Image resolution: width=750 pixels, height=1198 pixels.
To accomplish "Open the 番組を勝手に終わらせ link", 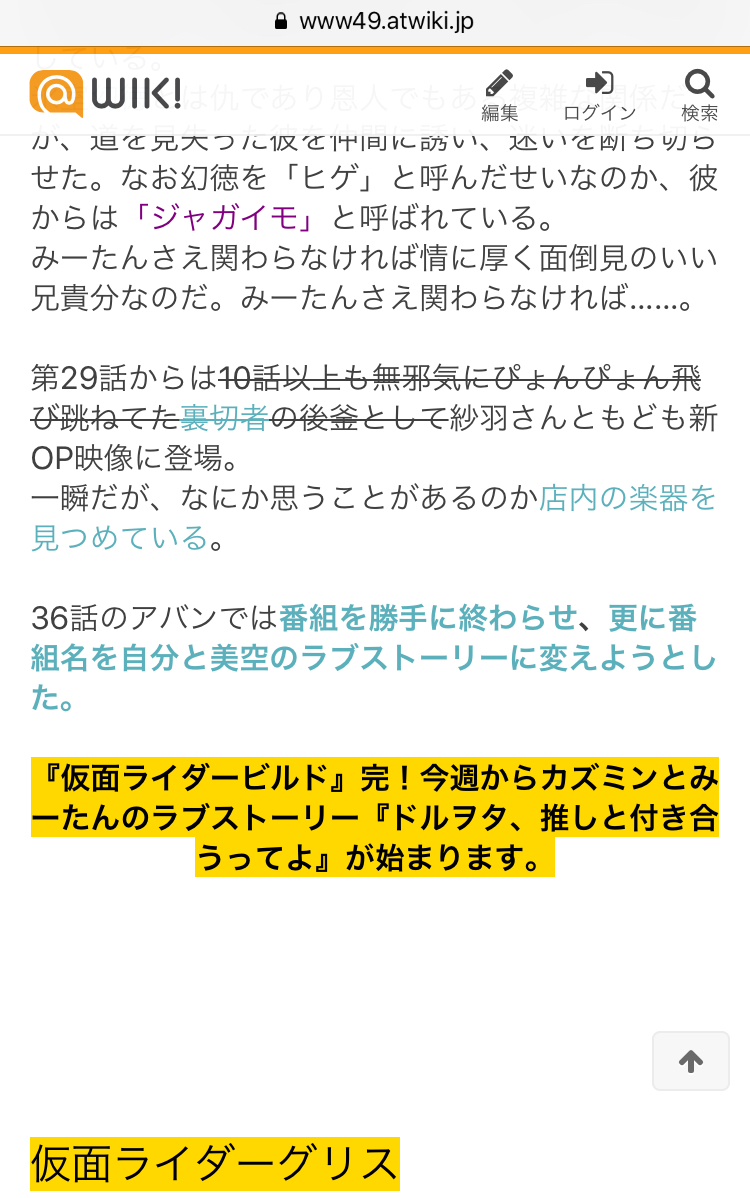I will (429, 619).
